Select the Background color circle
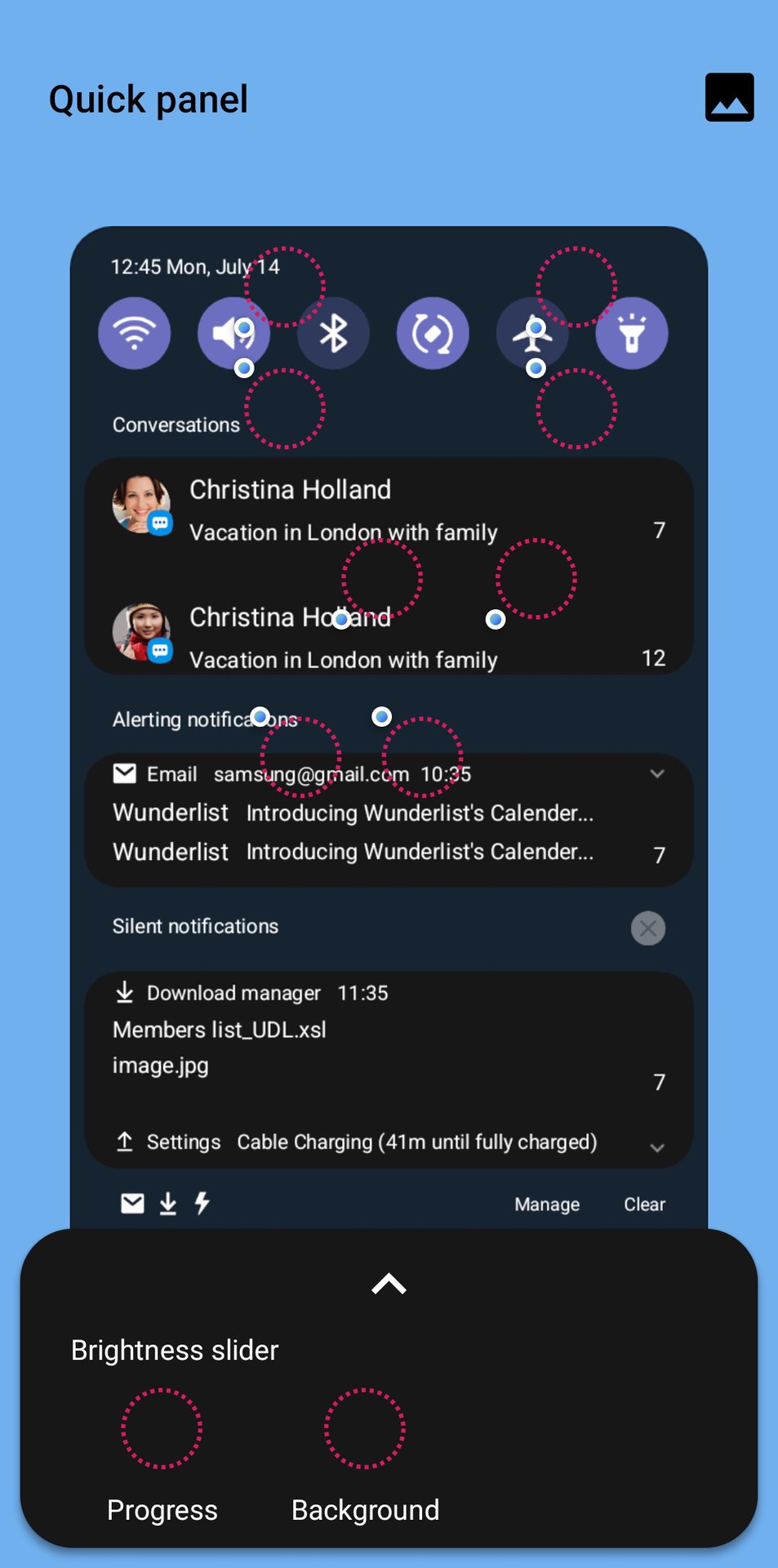 click(364, 1428)
